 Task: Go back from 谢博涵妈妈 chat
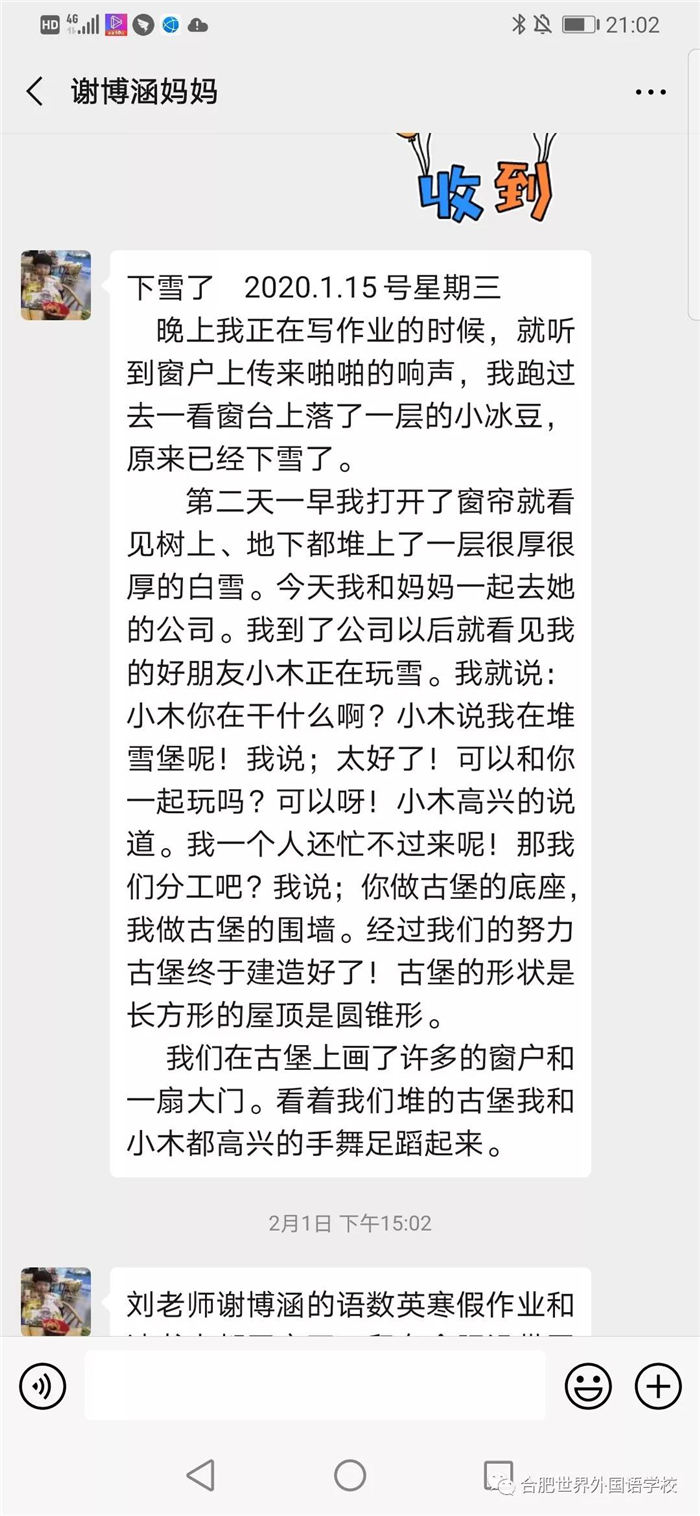[35, 92]
